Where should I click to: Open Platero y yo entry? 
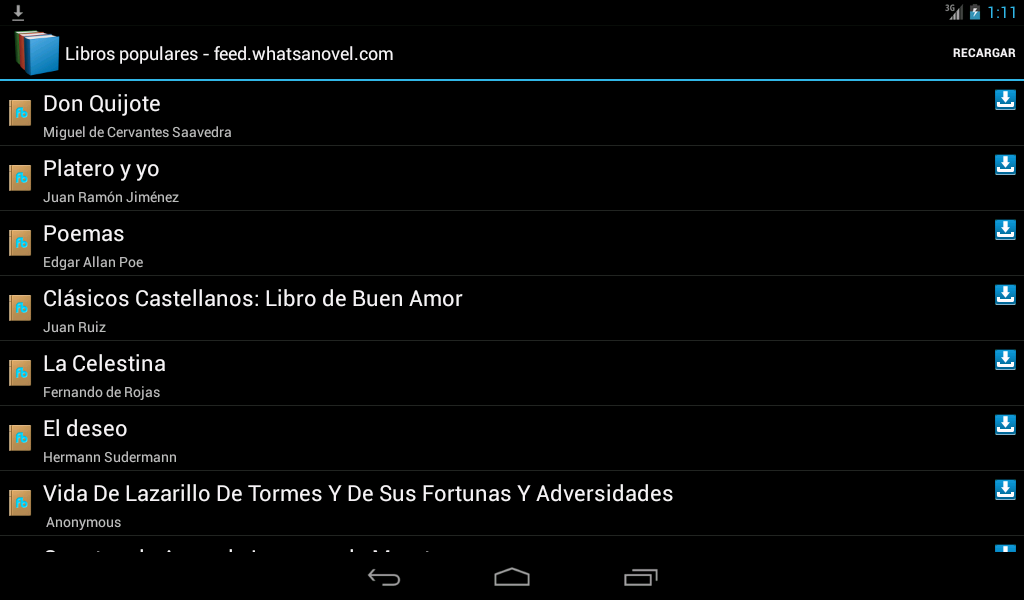pos(400,179)
